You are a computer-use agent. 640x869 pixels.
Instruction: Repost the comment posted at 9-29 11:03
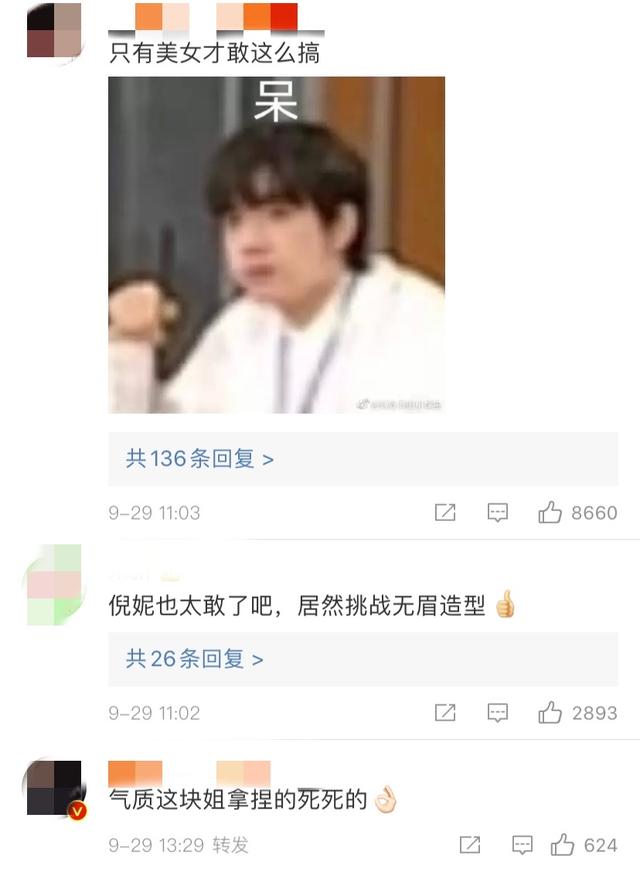click(445, 513)
